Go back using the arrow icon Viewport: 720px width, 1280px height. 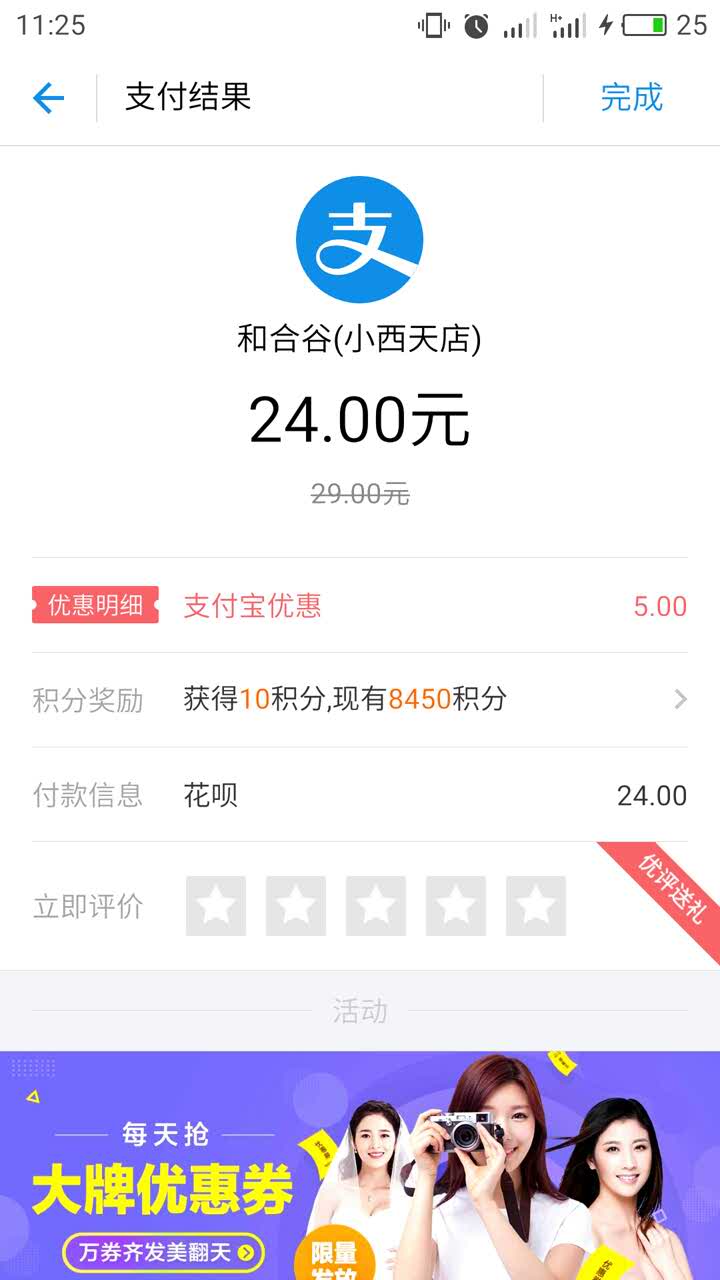pos(48,98)
